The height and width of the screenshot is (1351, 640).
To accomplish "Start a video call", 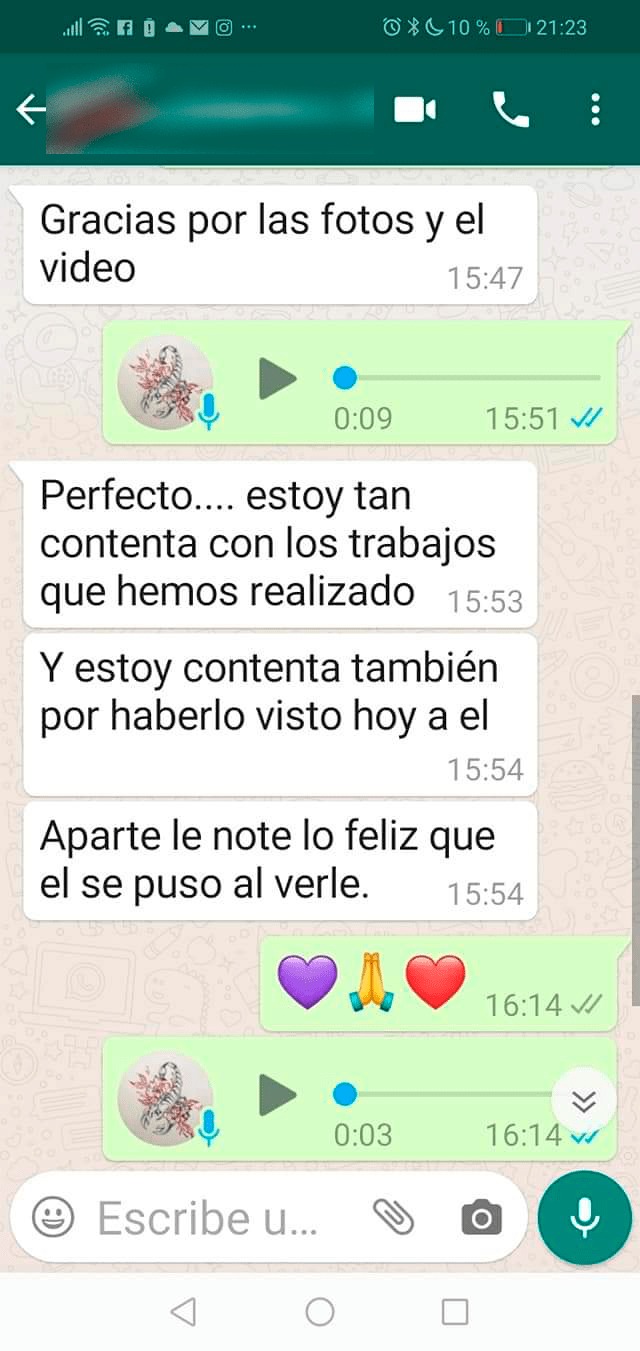I will (415, 110).
